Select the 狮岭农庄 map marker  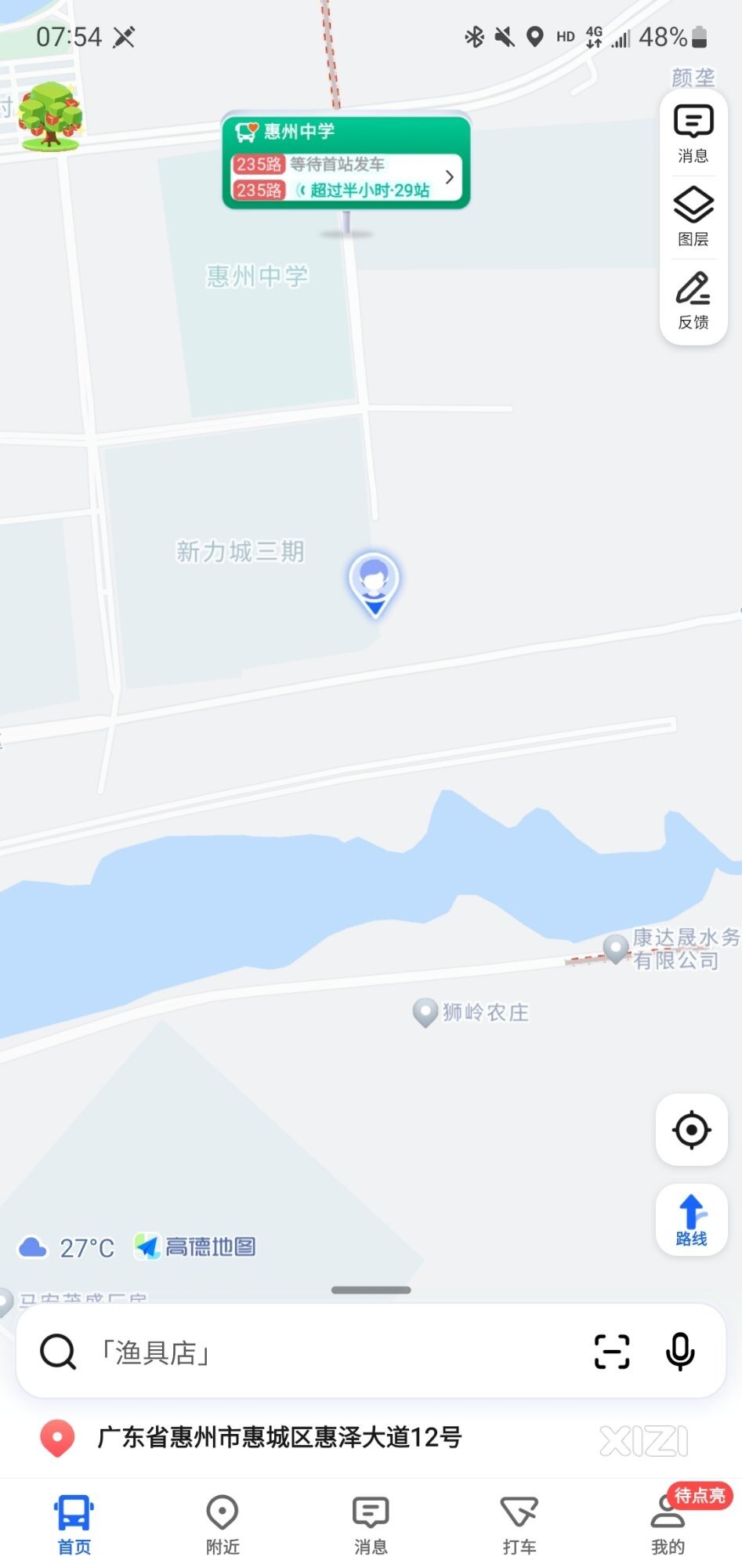point(425,1011)
